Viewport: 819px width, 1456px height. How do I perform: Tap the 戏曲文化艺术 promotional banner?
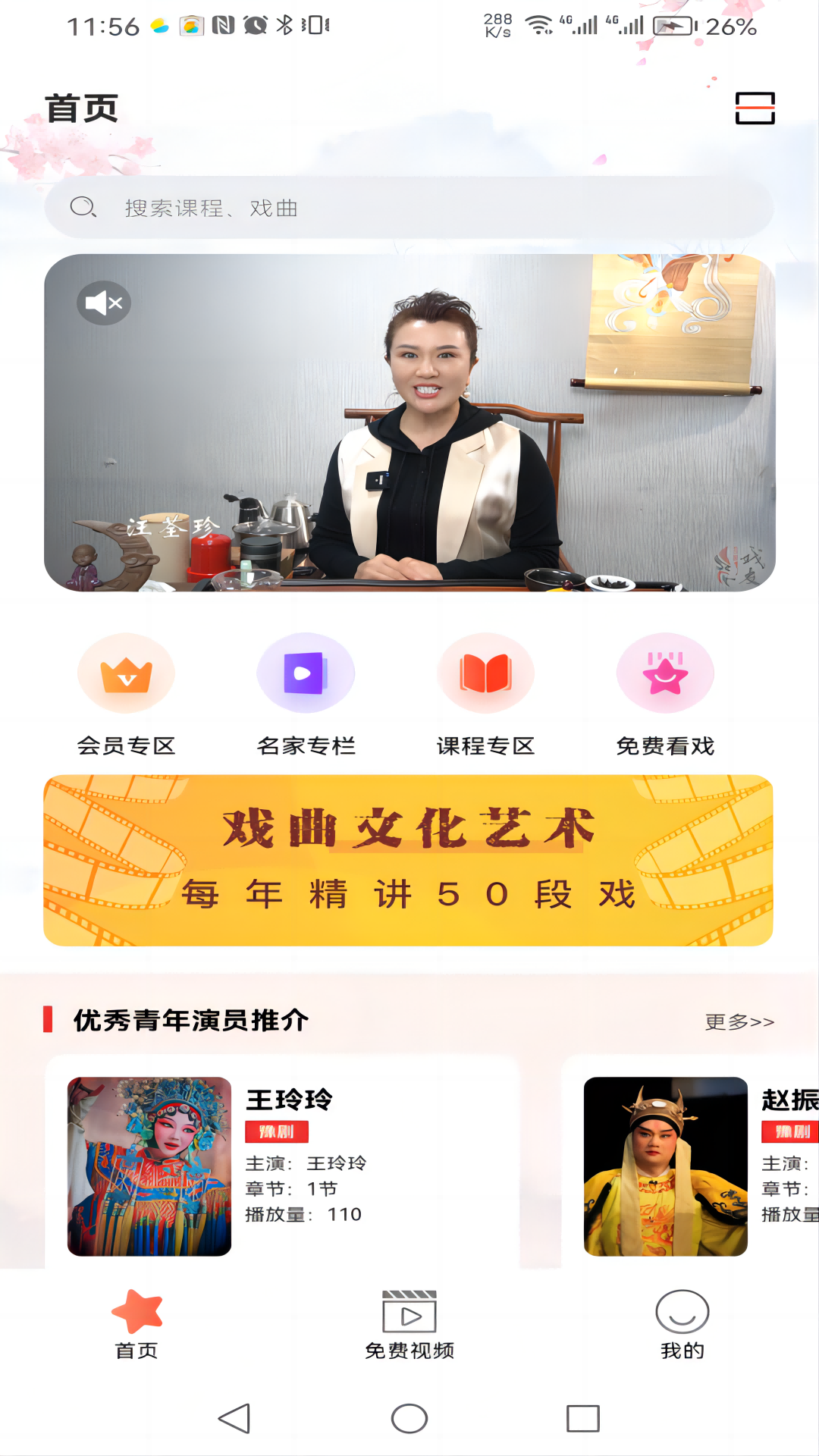[409, 859]
